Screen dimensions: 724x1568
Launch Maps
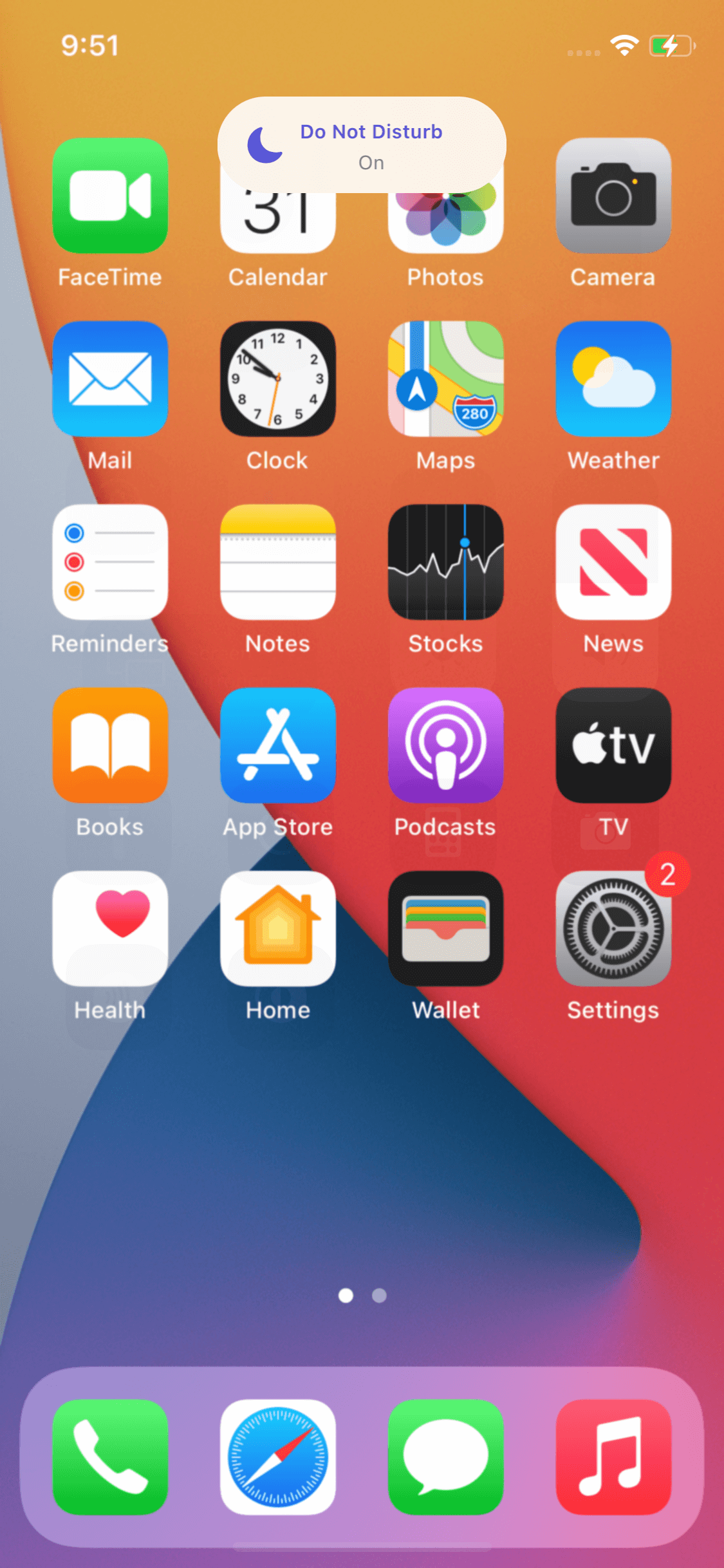point(445,379)
